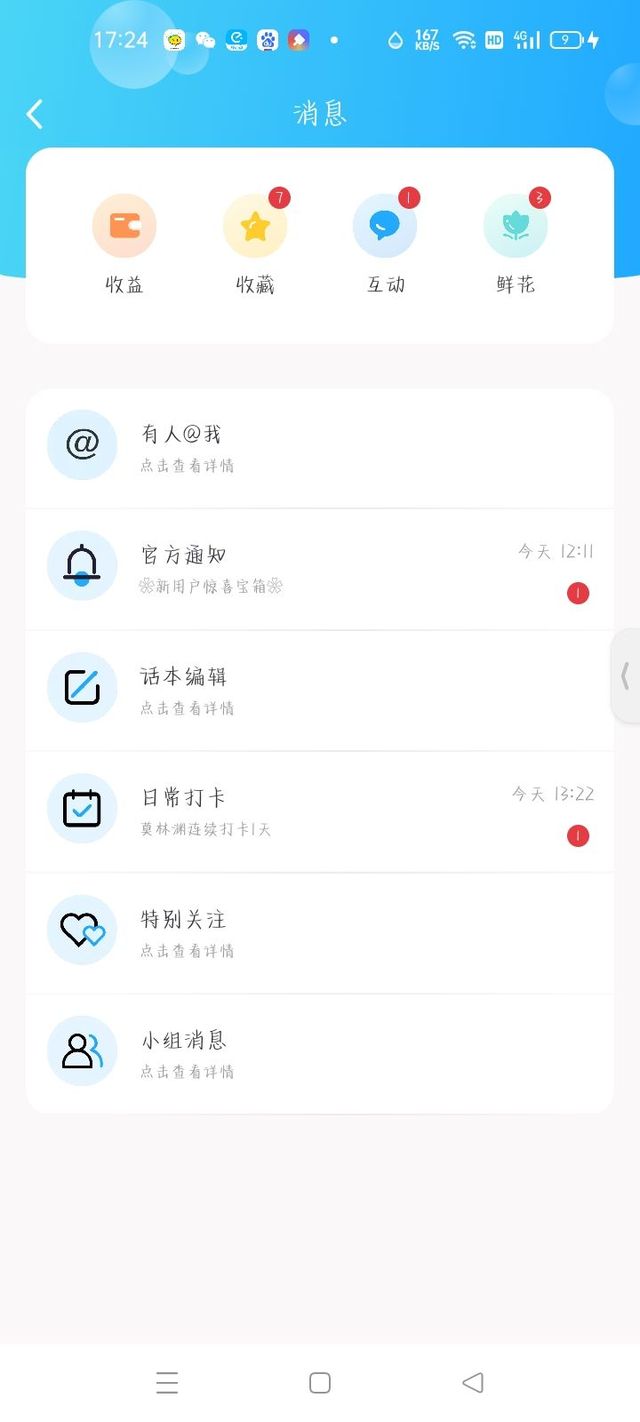Viewport: 640px width, 1422px height.
Task: Open the 话本编辑 row
Action: click(320, 689)
